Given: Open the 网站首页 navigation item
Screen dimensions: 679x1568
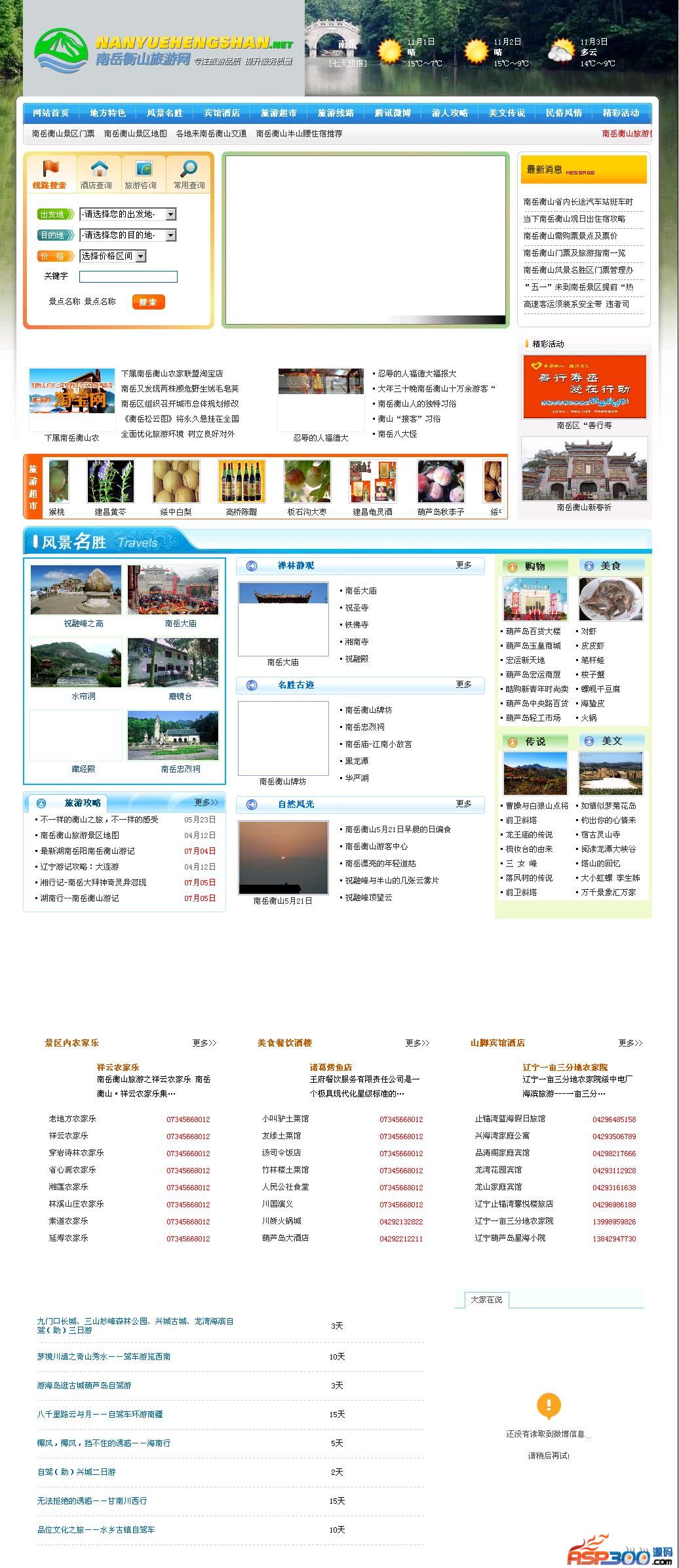Looking at the screenshot, I should point(50,113).
